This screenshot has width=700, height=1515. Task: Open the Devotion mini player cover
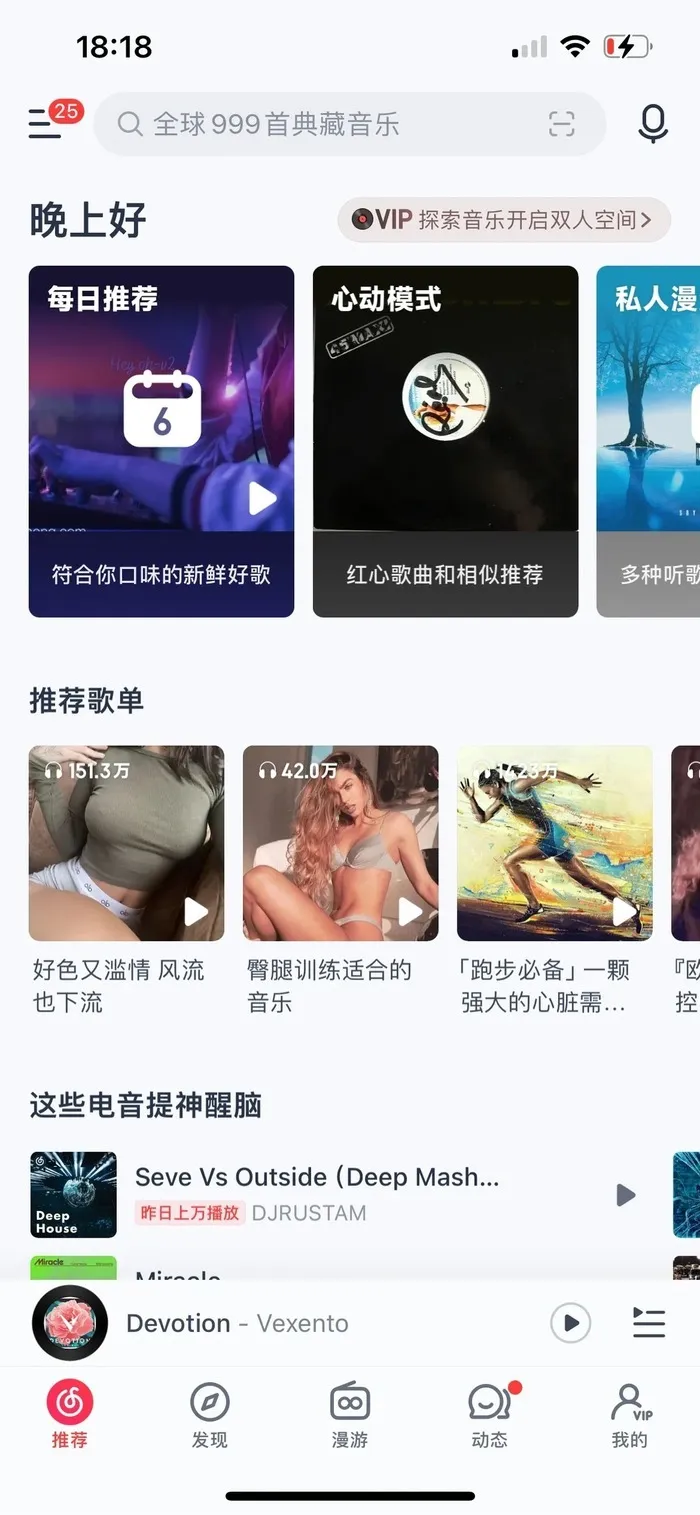[x=69, y=1323]
